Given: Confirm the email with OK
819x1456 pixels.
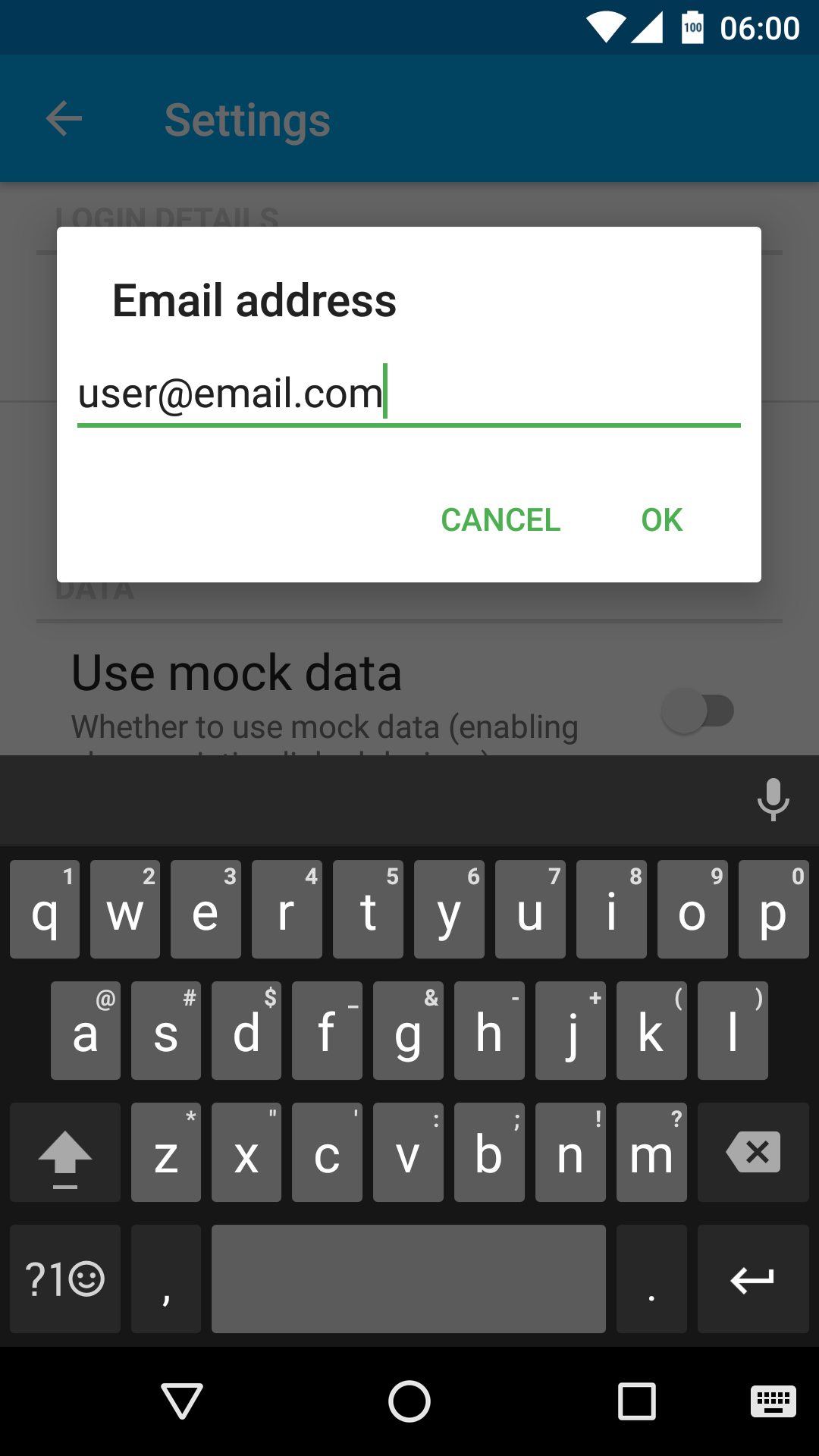Looking at the screenshot, I should [662, 520].
